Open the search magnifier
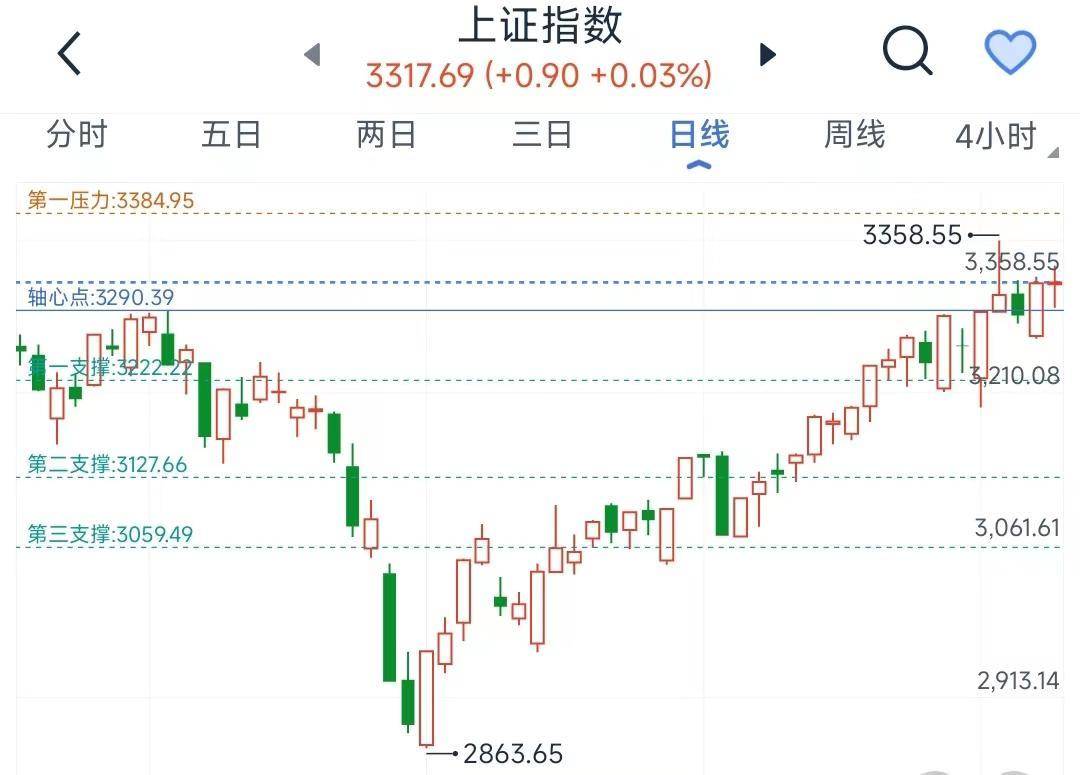 tap(907, 50)
